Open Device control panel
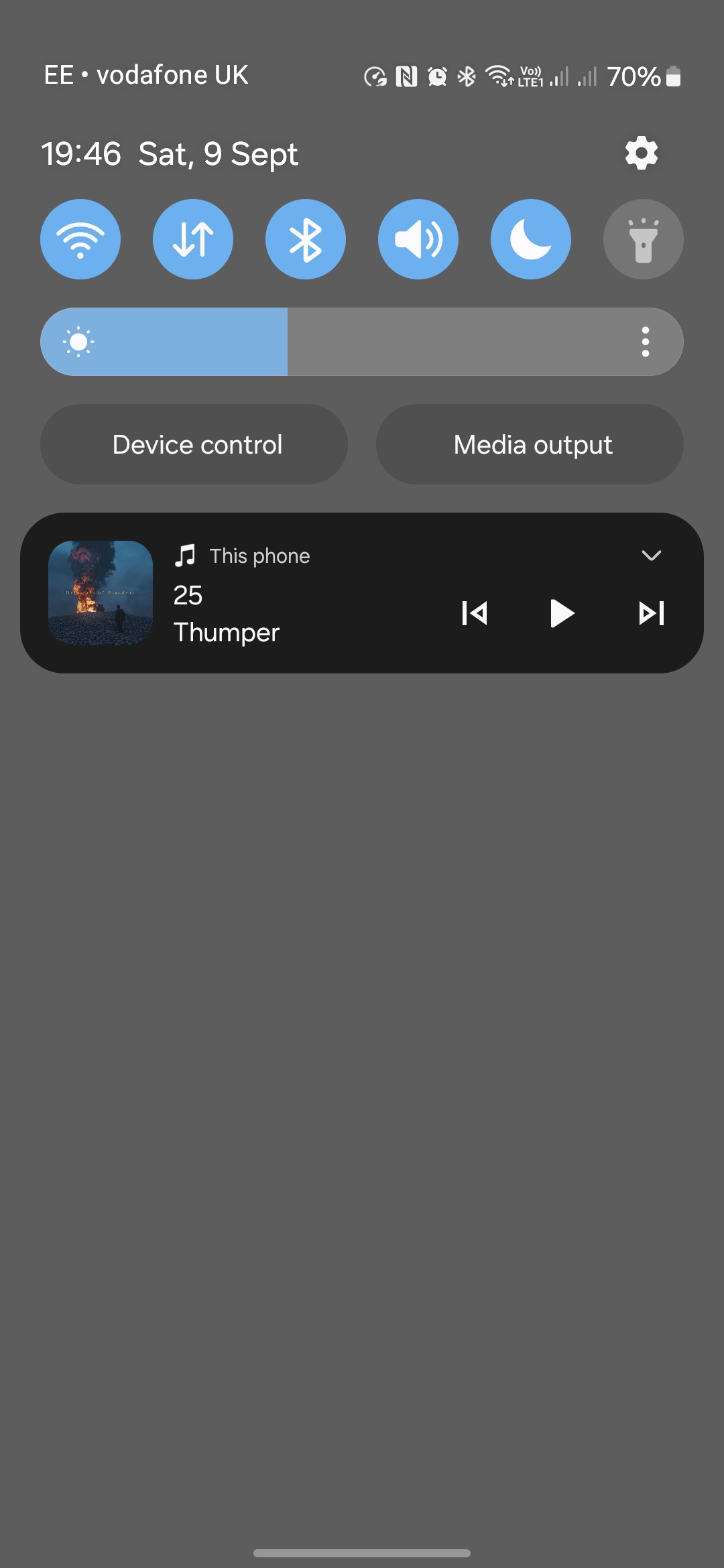This screenshot has height=1568, width=724. point(194,444)
